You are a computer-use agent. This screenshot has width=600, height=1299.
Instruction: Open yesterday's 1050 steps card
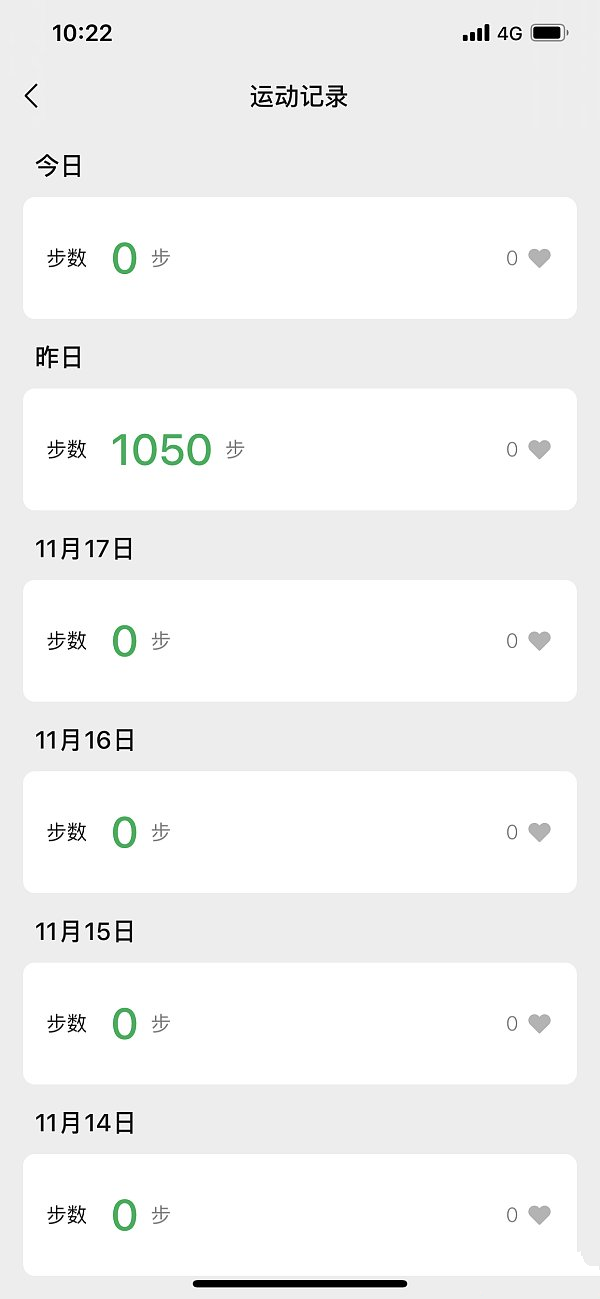click(300, 450)
